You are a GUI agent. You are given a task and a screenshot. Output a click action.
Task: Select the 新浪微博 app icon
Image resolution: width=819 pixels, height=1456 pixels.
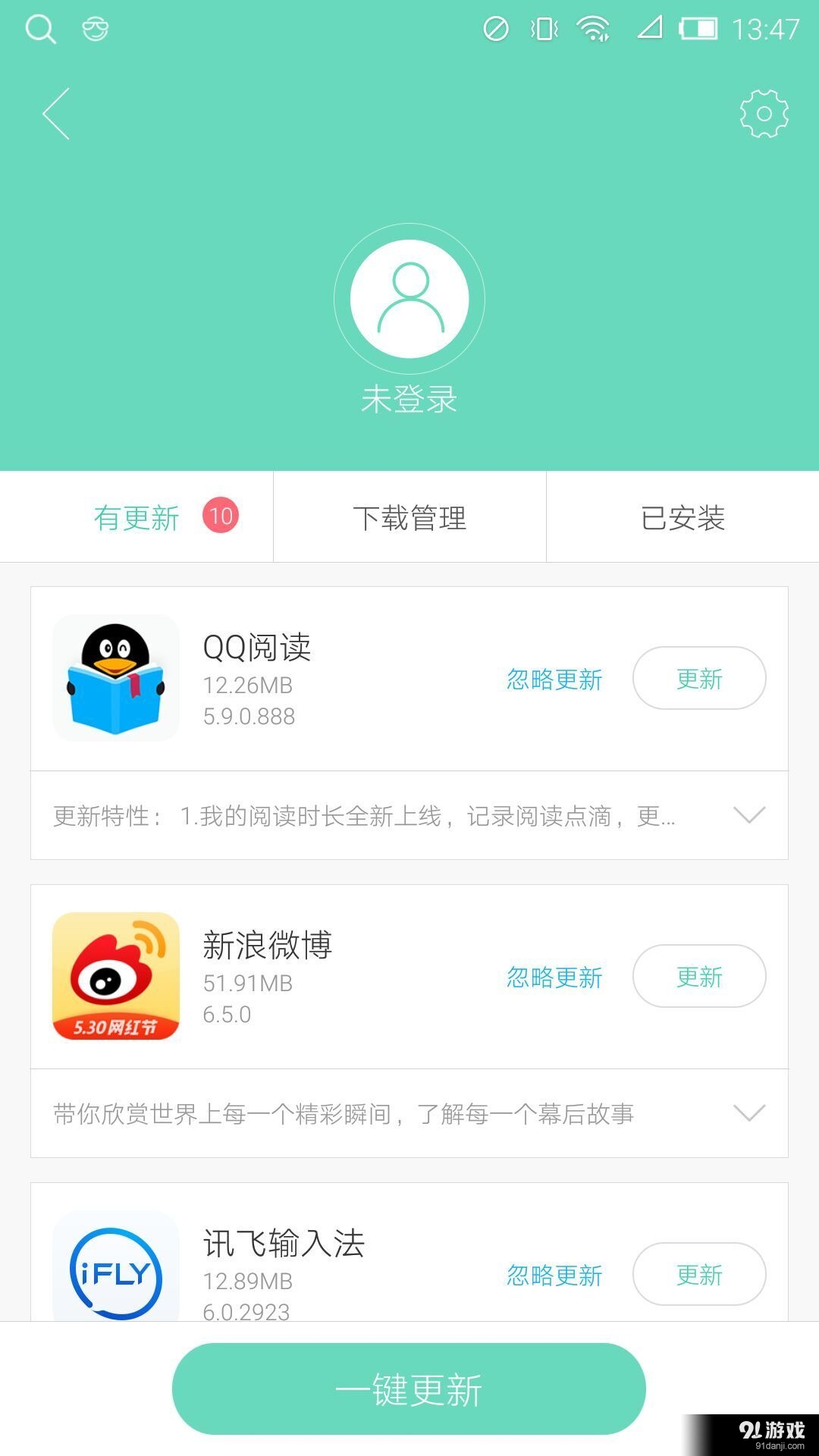pyautogui.click(x=115, y=976)
